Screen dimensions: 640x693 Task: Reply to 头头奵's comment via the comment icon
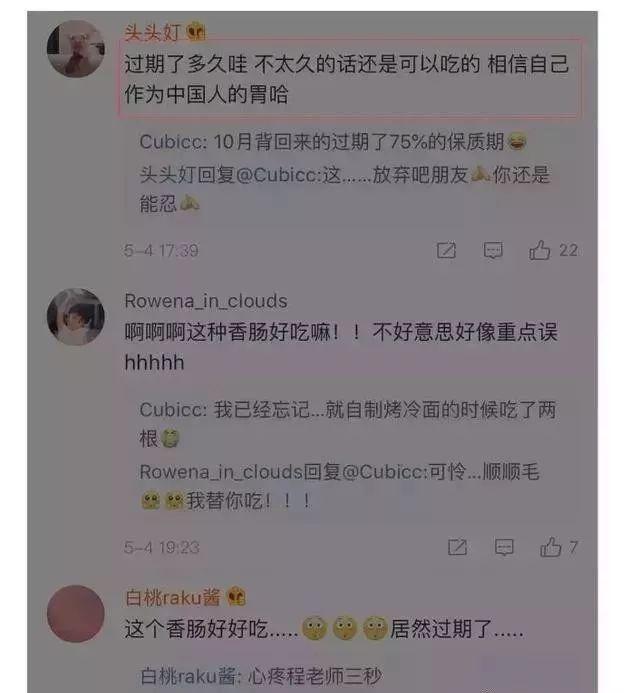click(x=493, y=251)
